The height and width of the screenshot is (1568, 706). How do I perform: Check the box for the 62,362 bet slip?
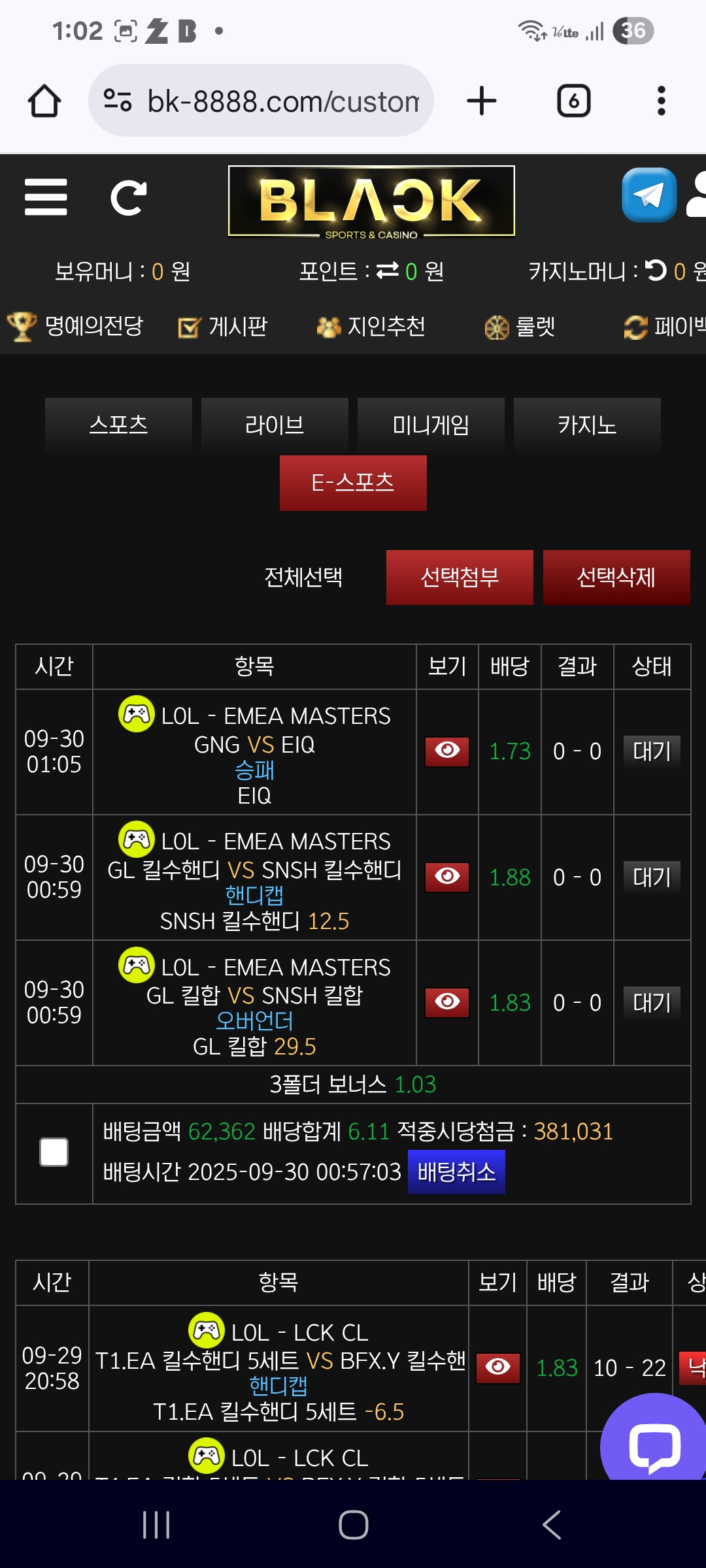click(54, 1152)
